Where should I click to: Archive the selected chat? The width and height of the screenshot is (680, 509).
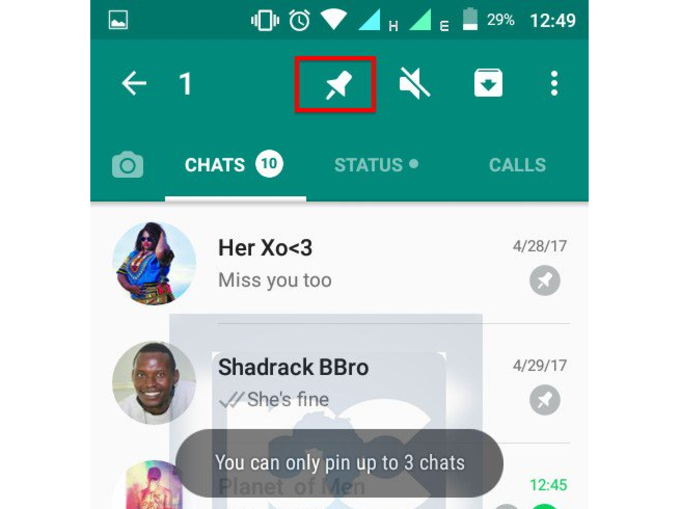pos(488,84)
